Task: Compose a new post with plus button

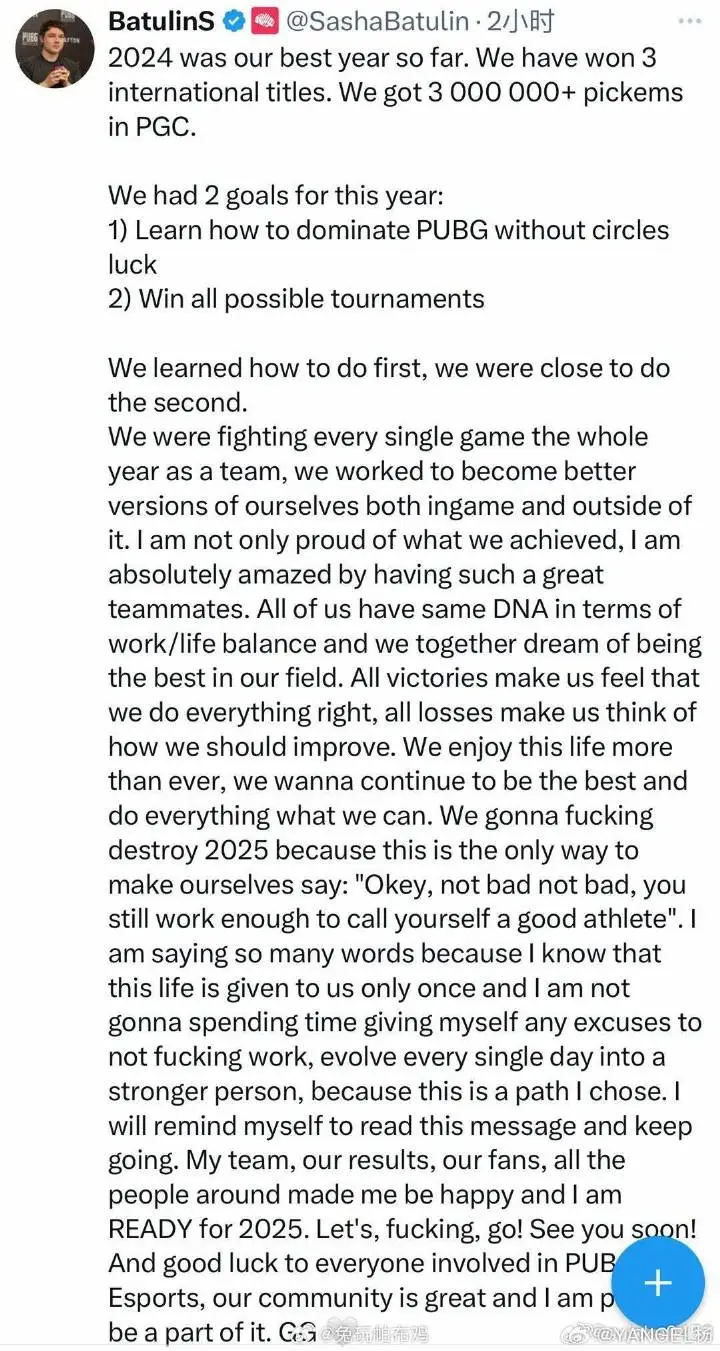Action: pos(657,1283)
